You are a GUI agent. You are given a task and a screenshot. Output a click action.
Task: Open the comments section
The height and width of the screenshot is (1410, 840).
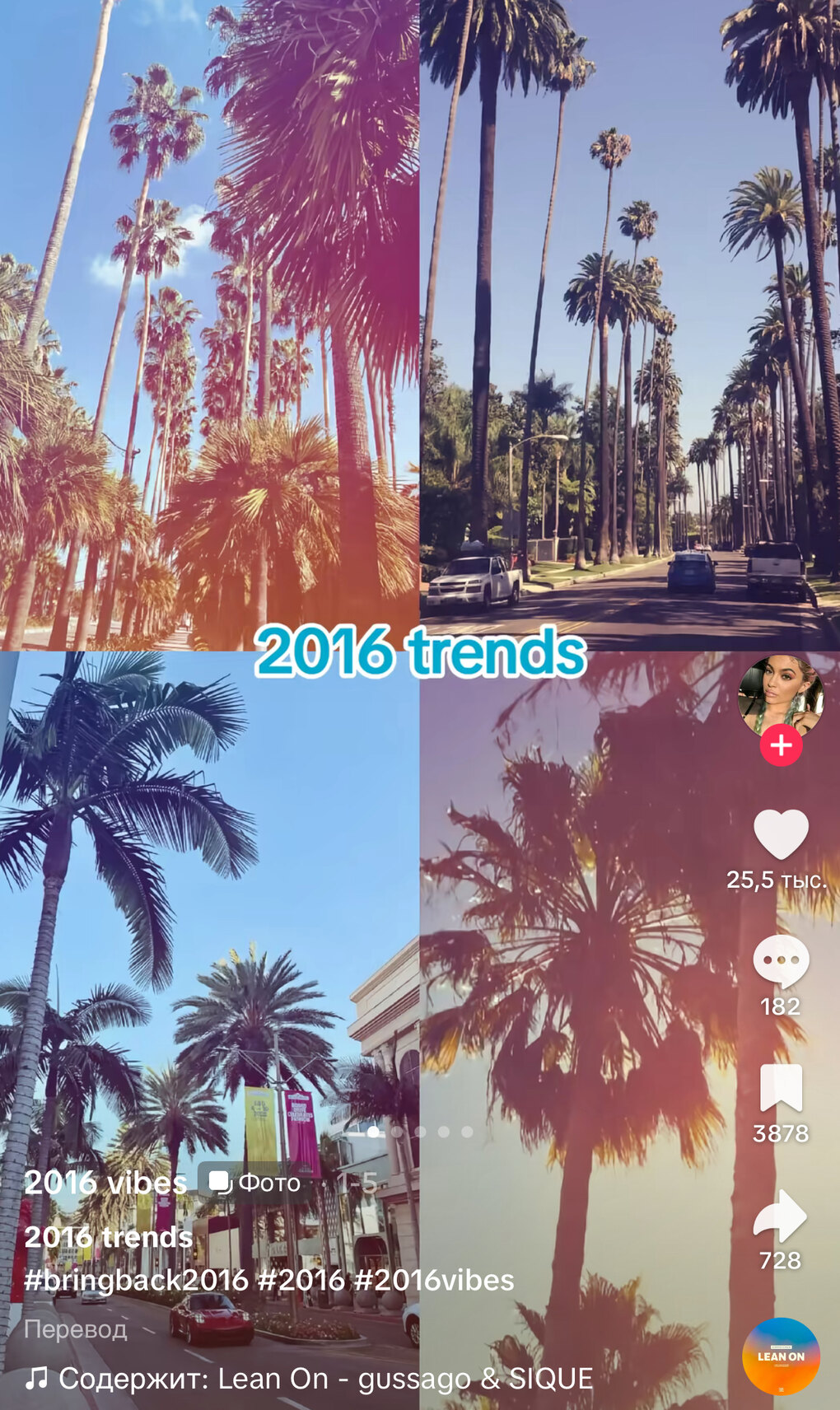[781, 960]
